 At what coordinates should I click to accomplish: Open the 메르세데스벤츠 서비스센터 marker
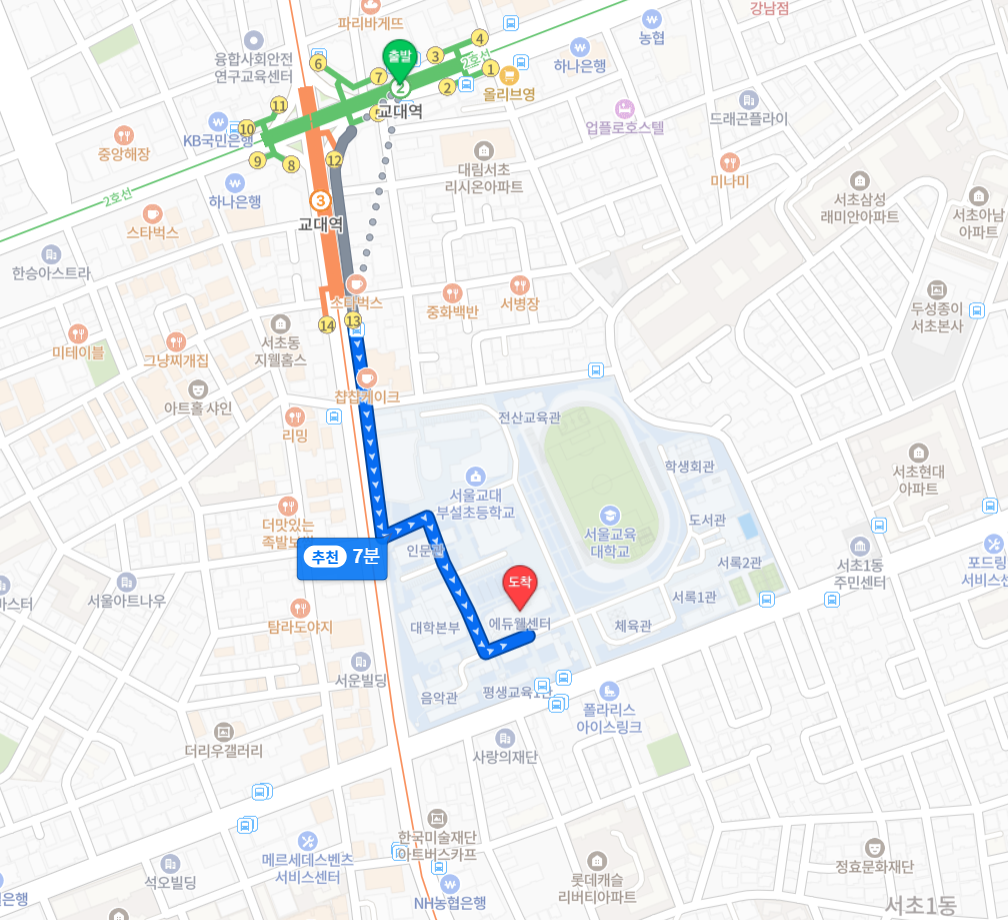pos(308,840)
